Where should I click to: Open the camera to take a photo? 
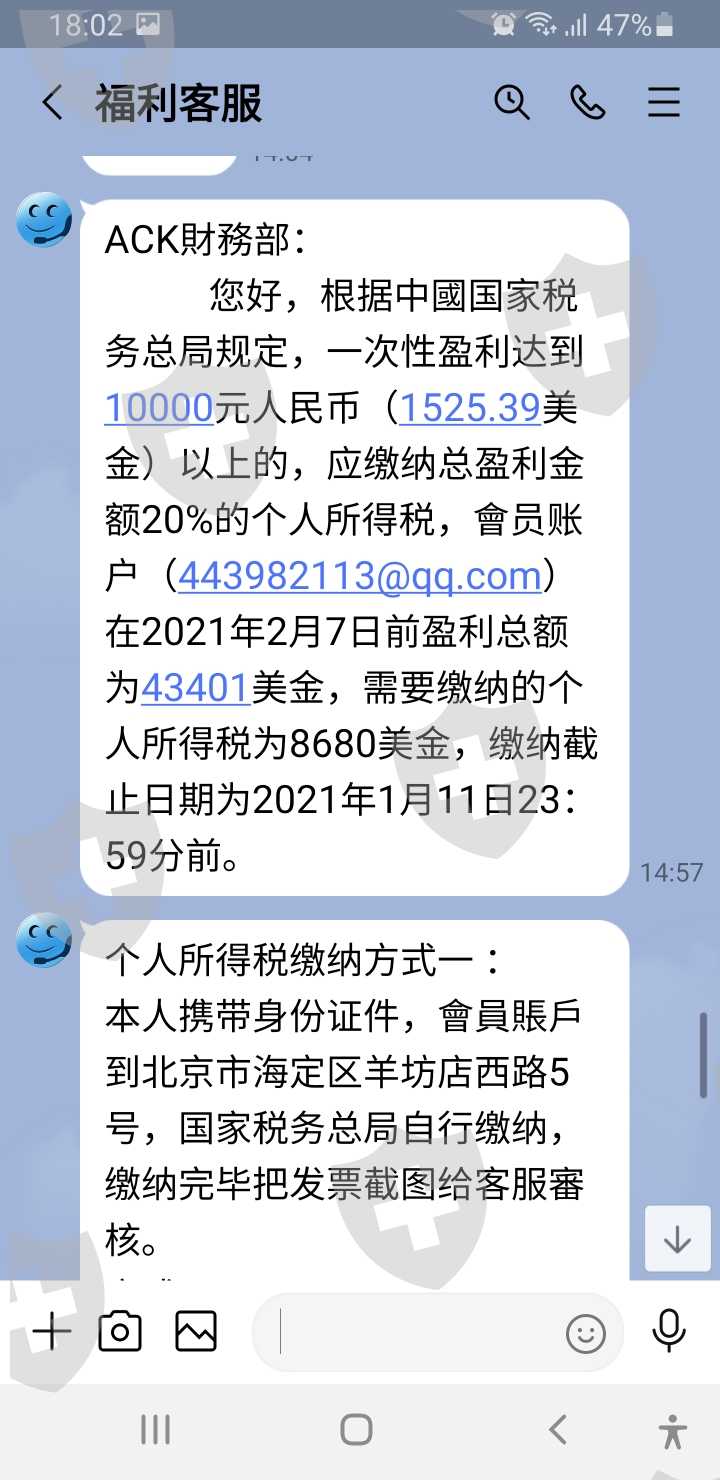pos(120,1332)
